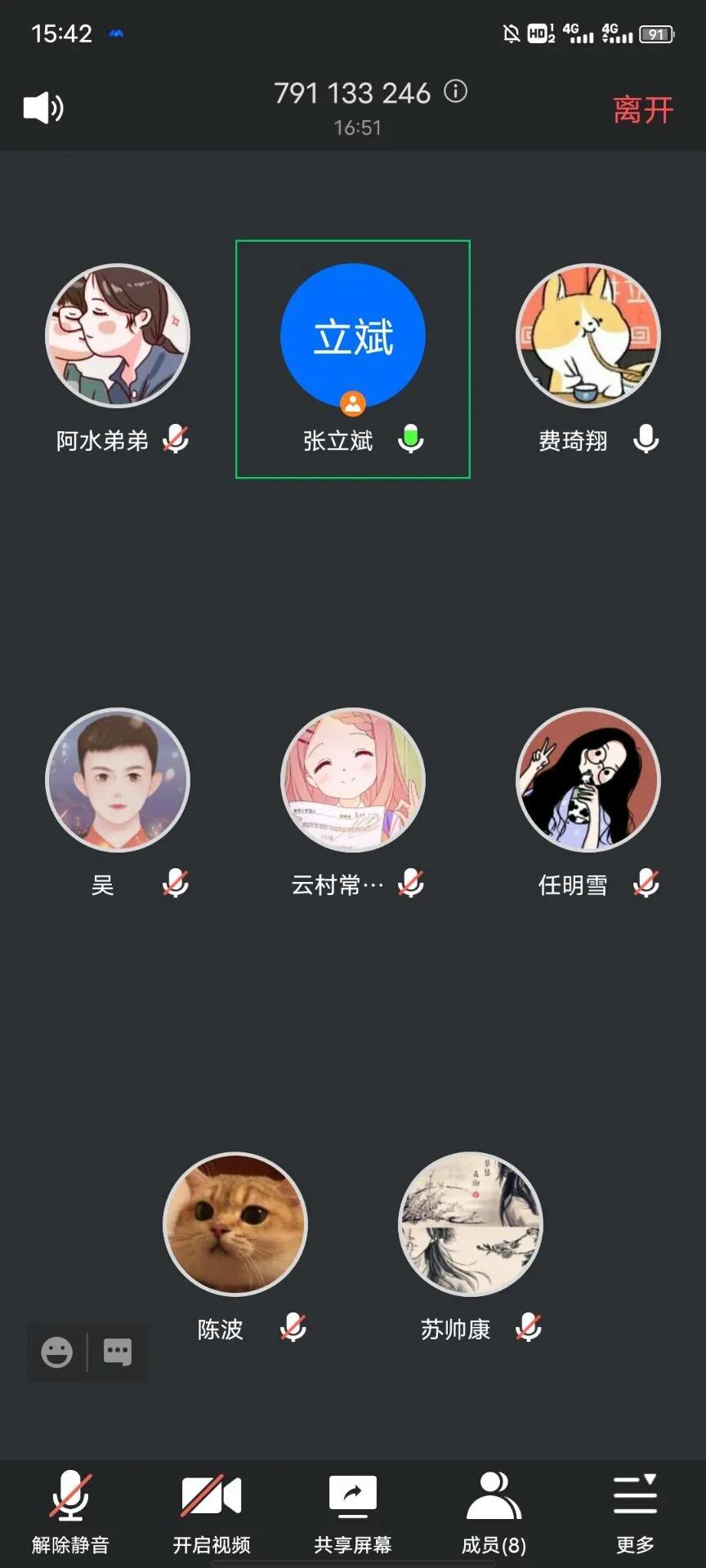Select participant 陈波
The height and width of the screenshot is (1568, 706).
click(235, 1224)
